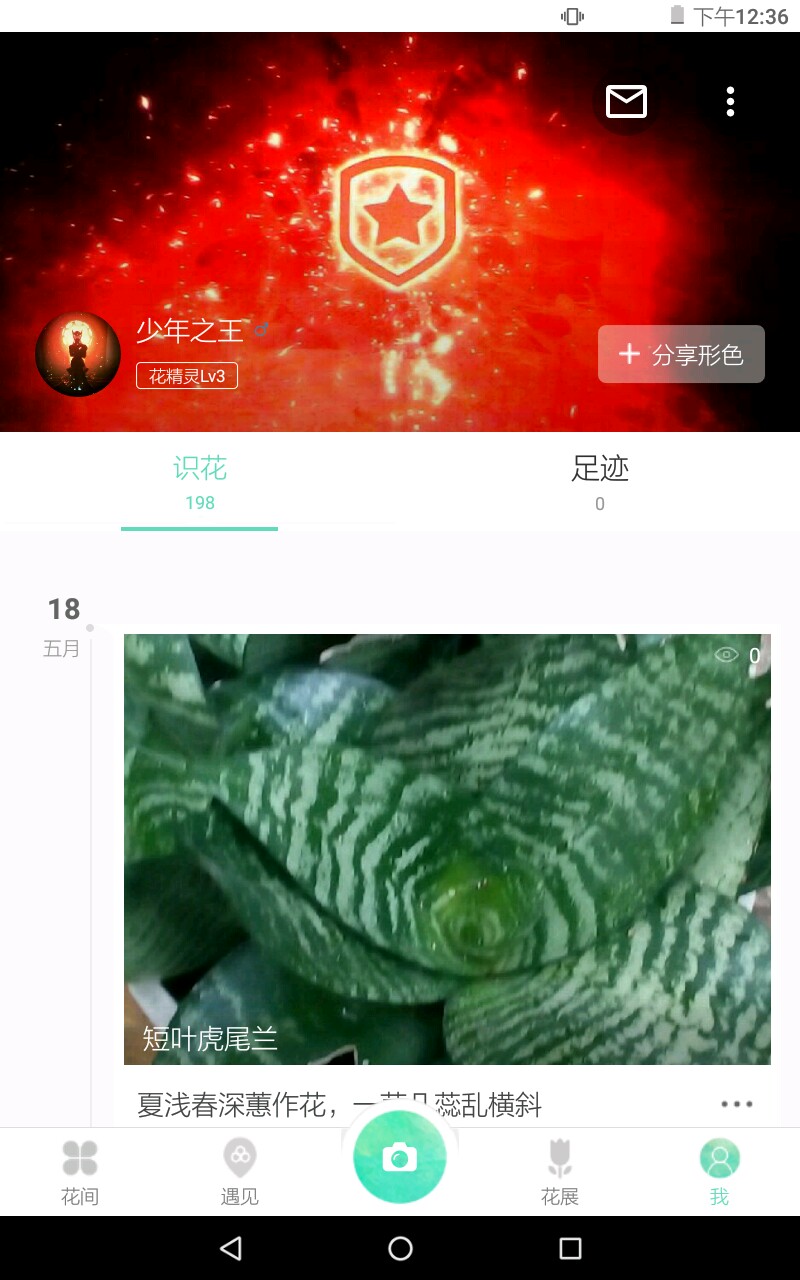The height and width of the screenshot is (1280, 800).
Task: Go to the 花间 tab
Action: (80, 1172)
